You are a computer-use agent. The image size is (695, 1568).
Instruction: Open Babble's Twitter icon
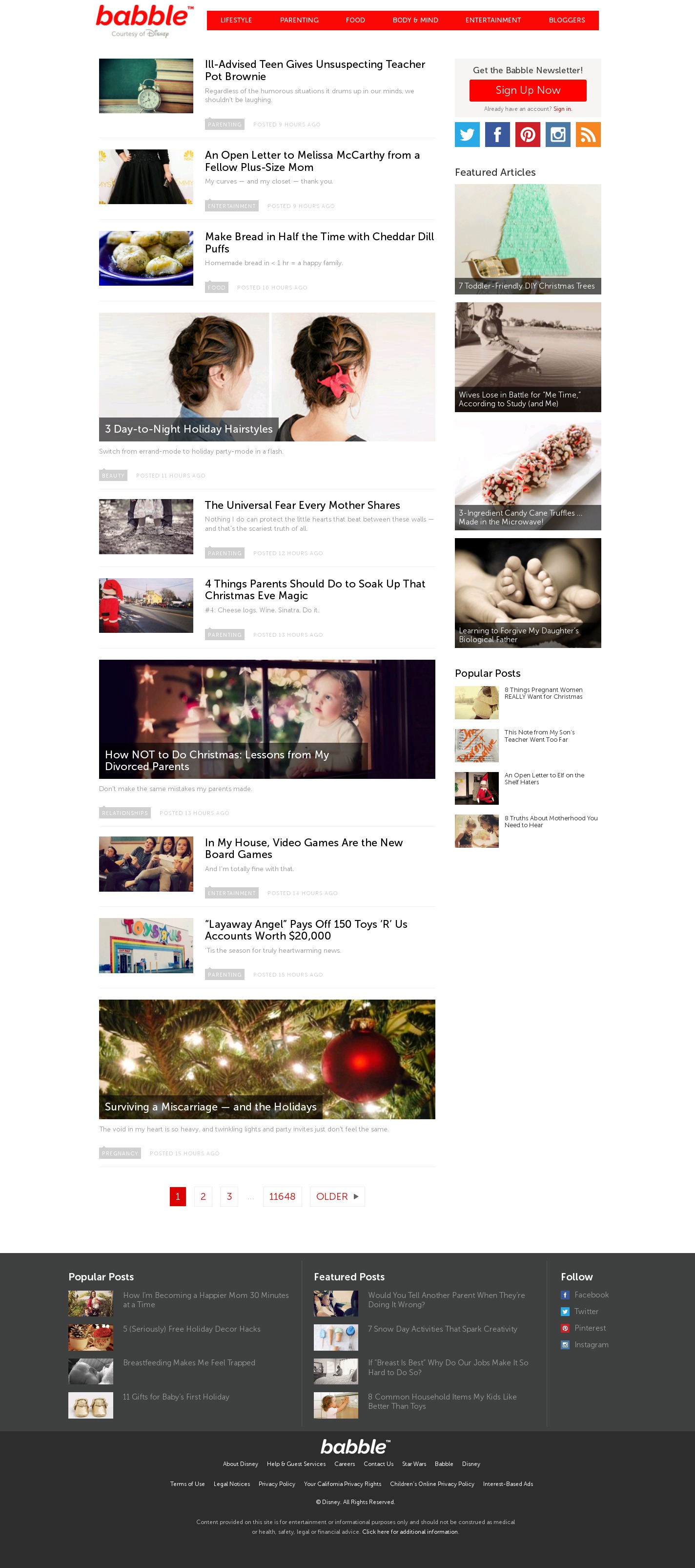click(467, 134)
